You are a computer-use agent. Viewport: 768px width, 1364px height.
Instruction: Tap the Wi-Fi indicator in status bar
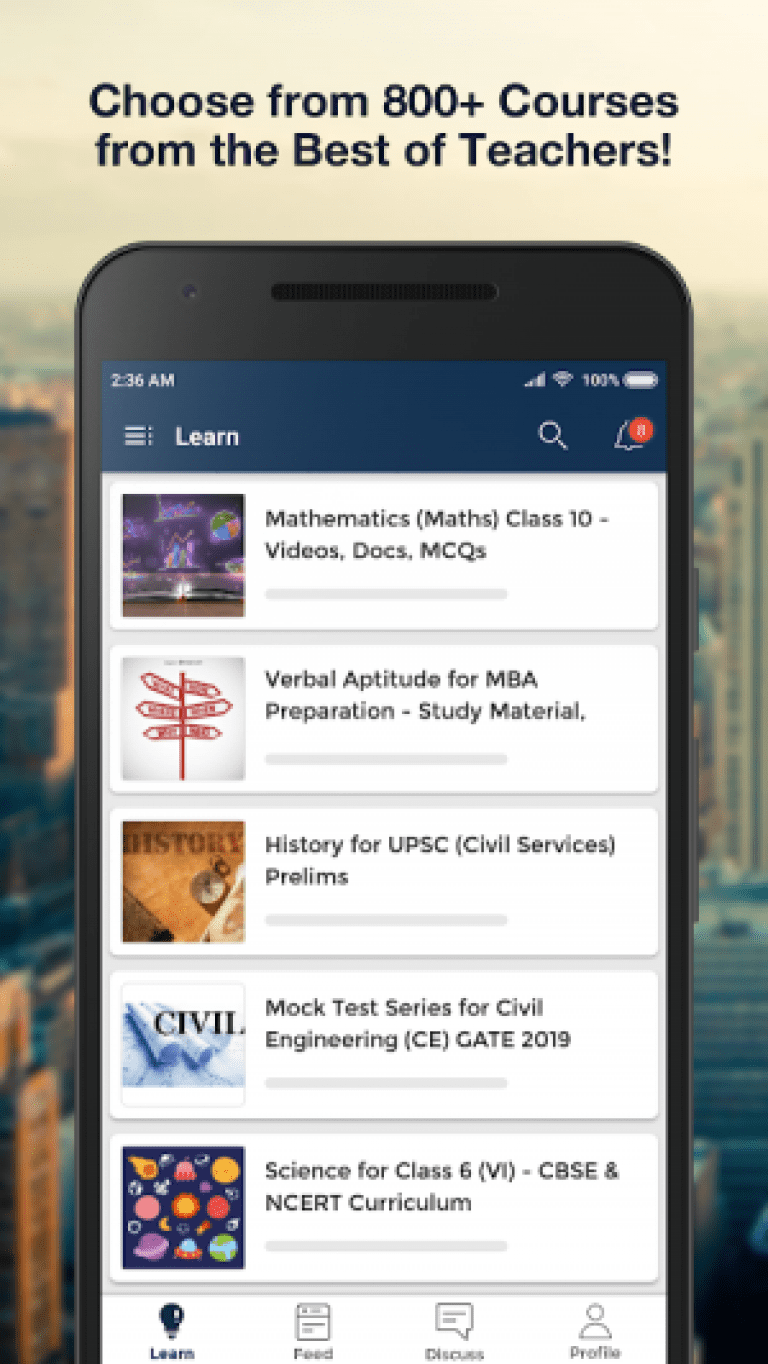coord(561,380)
